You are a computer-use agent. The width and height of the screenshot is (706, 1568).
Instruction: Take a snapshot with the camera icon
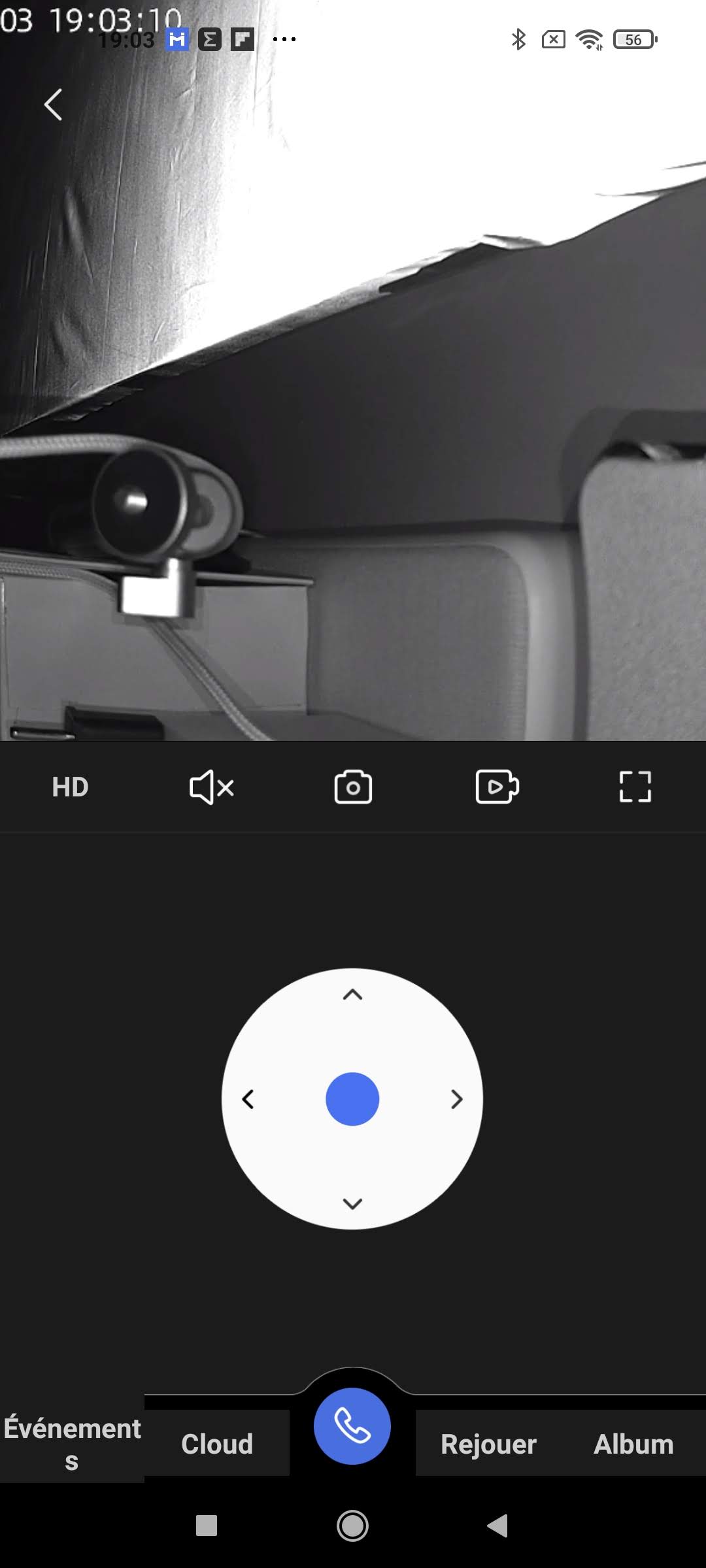coord(353,787)
